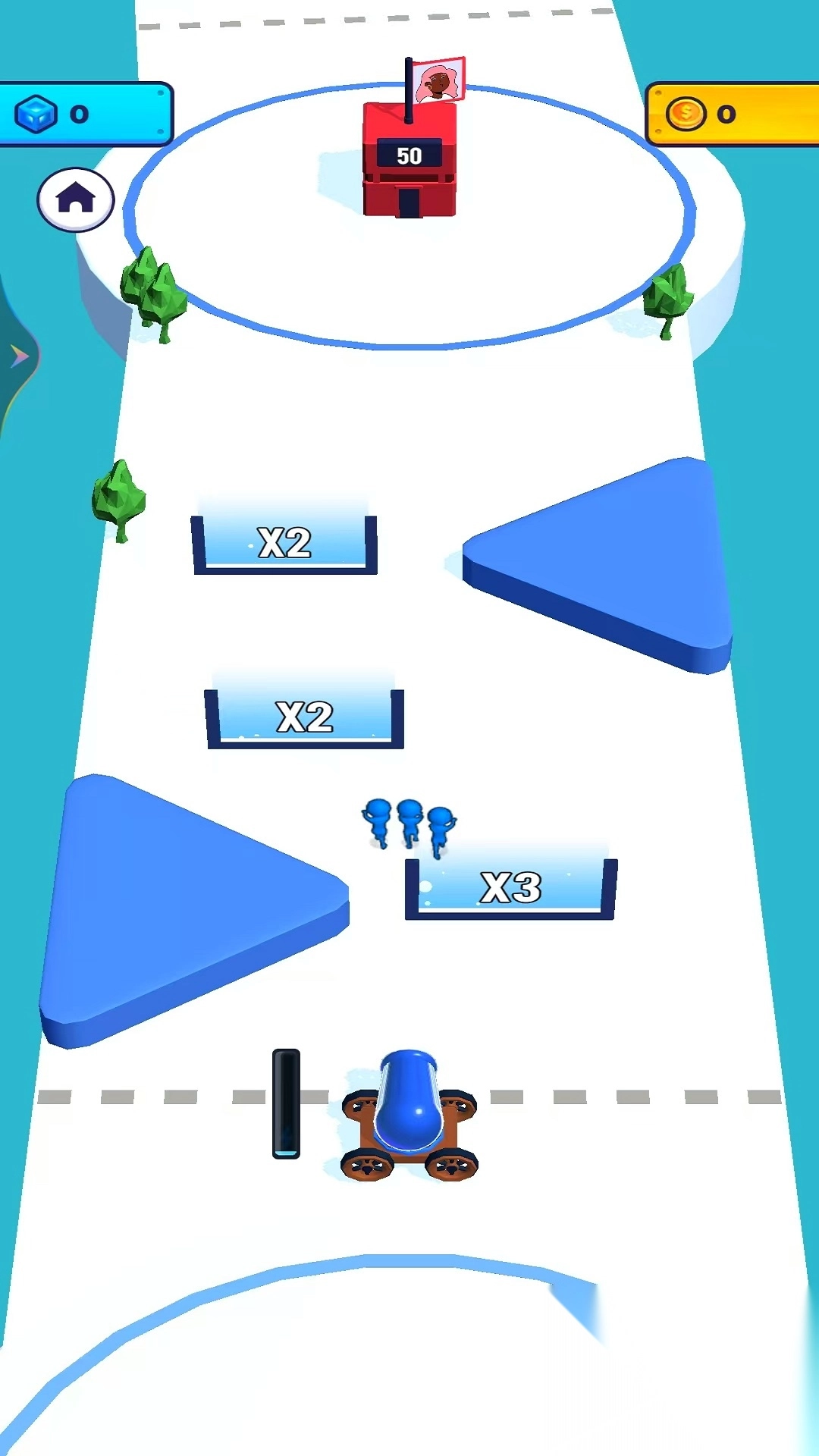Expand the side panel arrow handle

coord(18,356)
